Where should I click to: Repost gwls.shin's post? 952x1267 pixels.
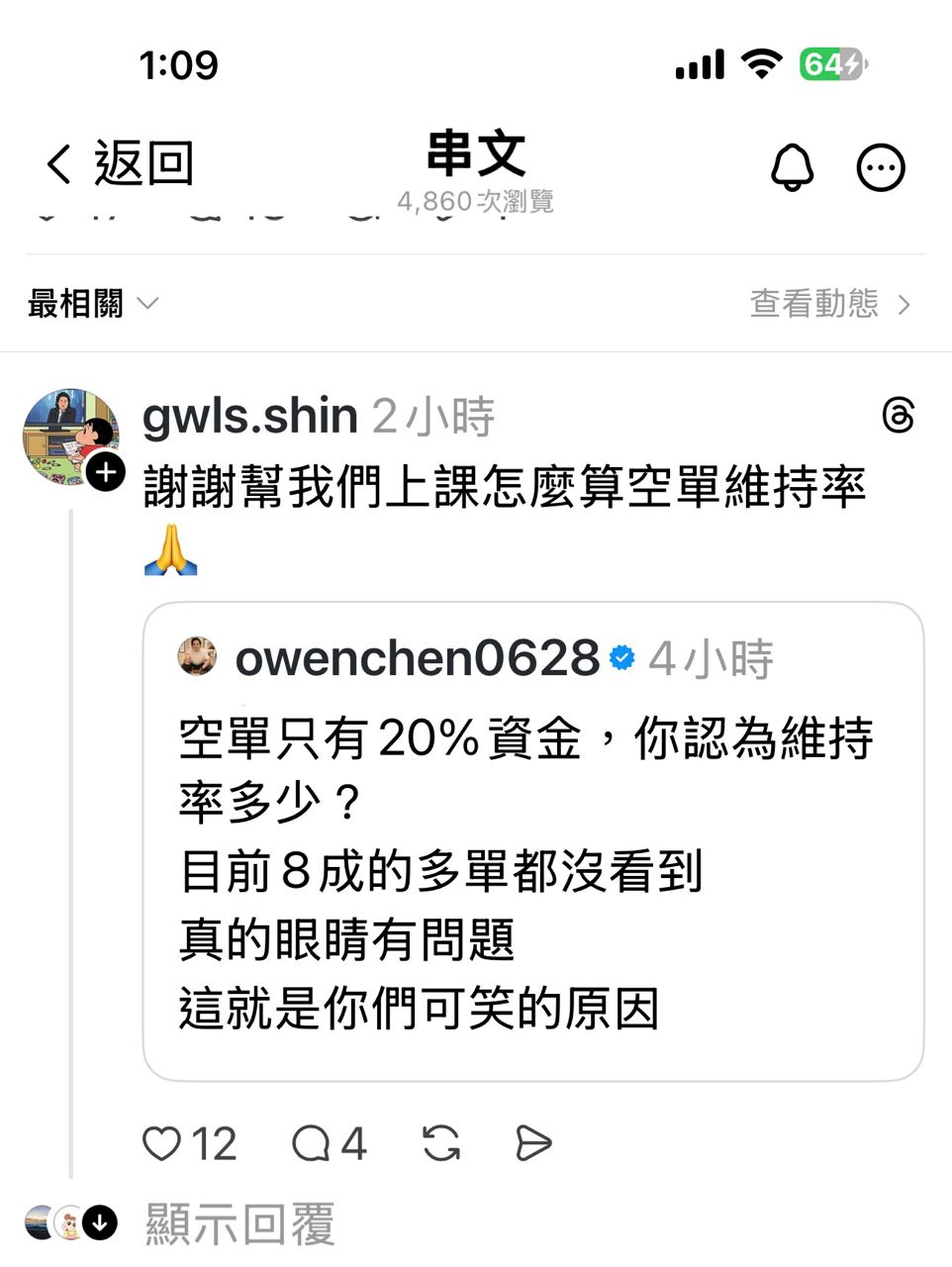440,1144
